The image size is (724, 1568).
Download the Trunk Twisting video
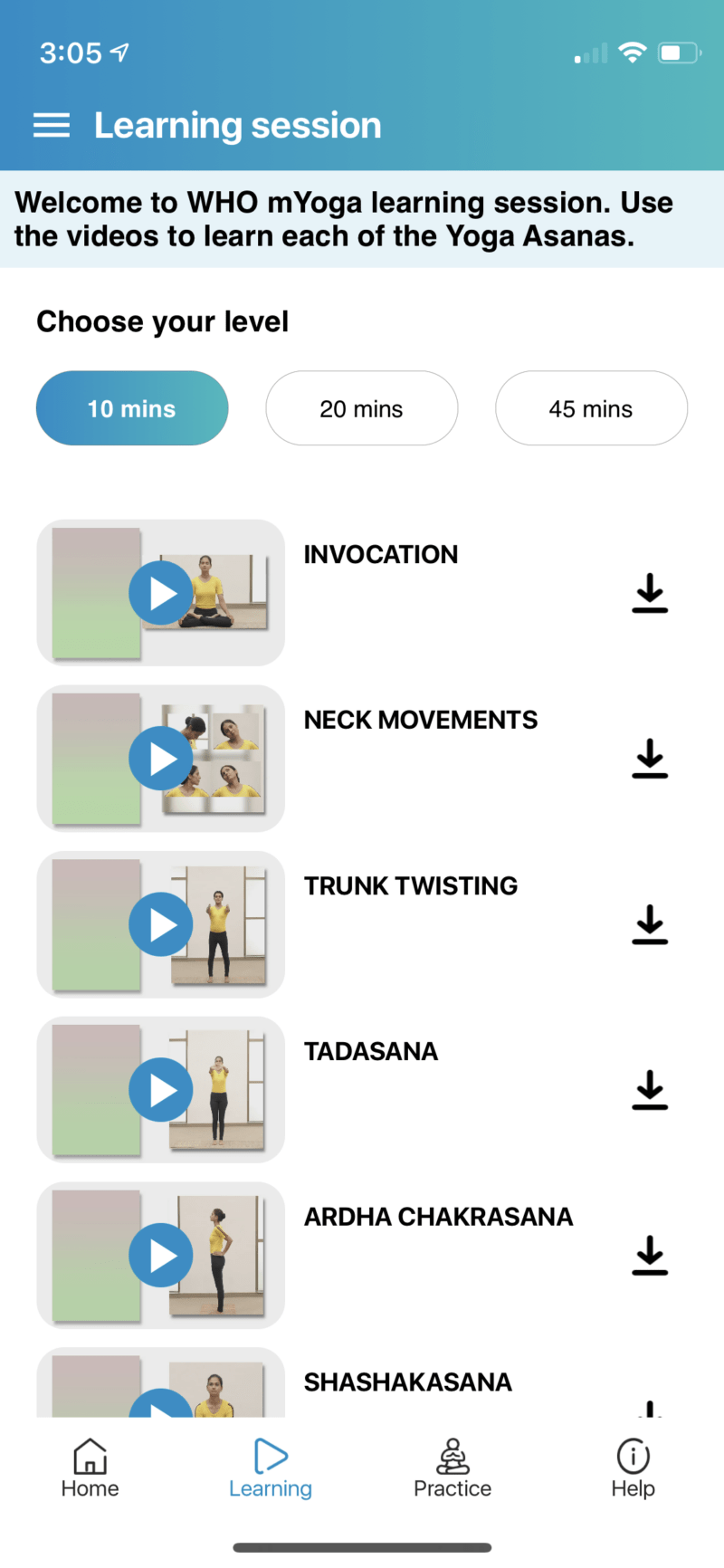tap(650, 924)
